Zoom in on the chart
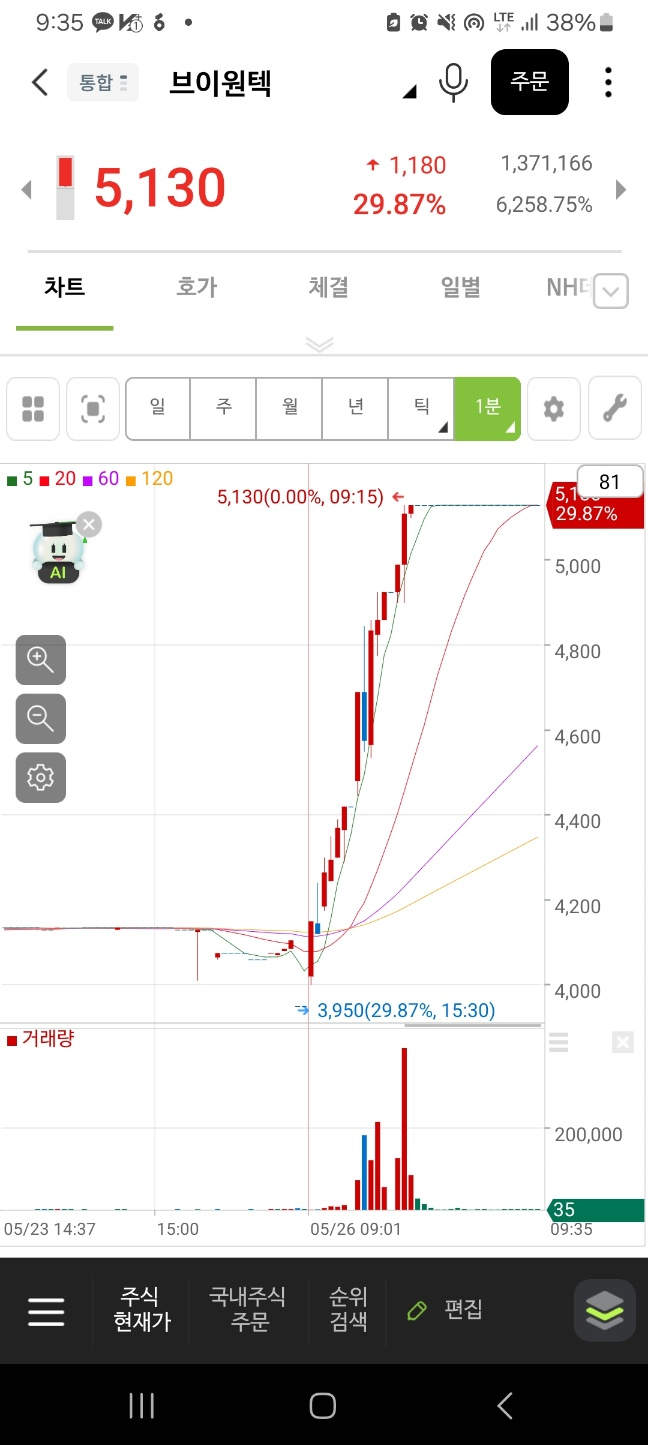 pyautogui.click(x=41, y=660)
